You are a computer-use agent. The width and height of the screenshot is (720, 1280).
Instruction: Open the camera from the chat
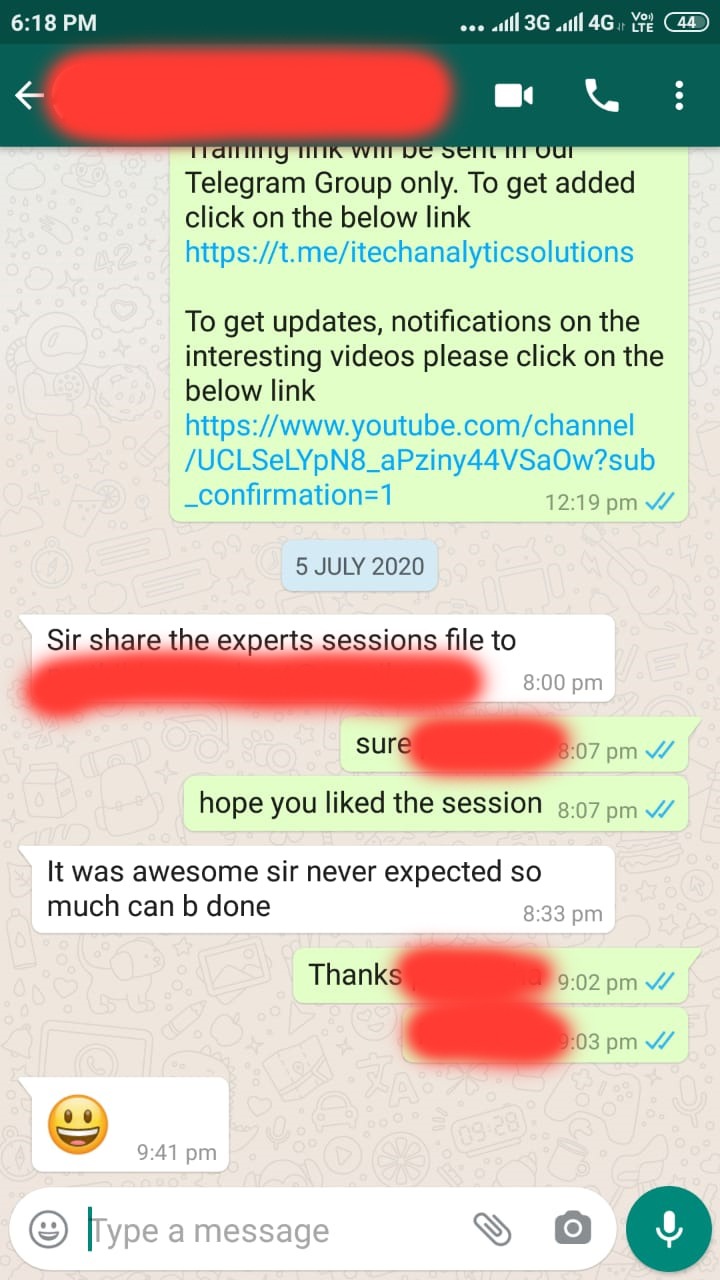point(572,1229)
